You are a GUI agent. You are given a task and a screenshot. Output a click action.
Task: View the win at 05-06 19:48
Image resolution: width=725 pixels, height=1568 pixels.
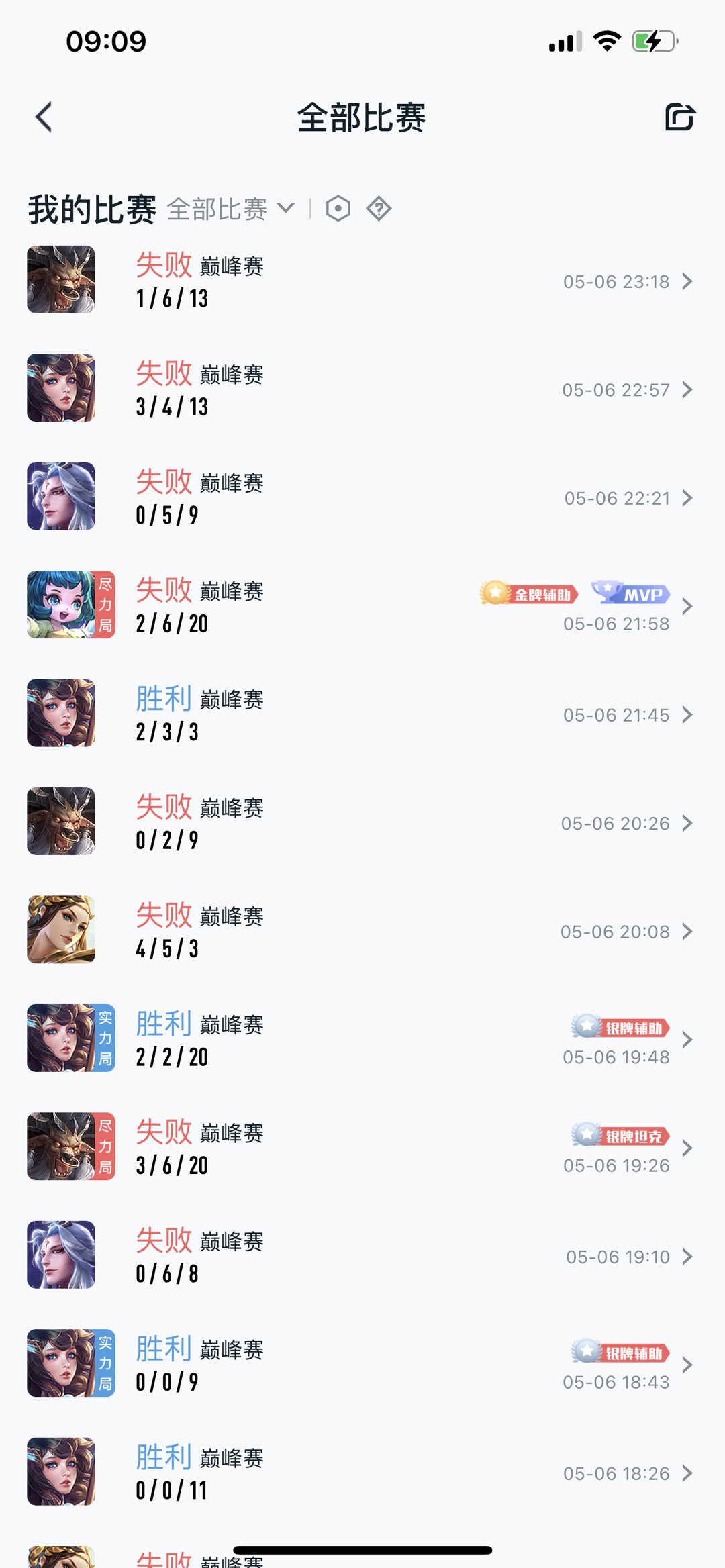click(362, 1040)
